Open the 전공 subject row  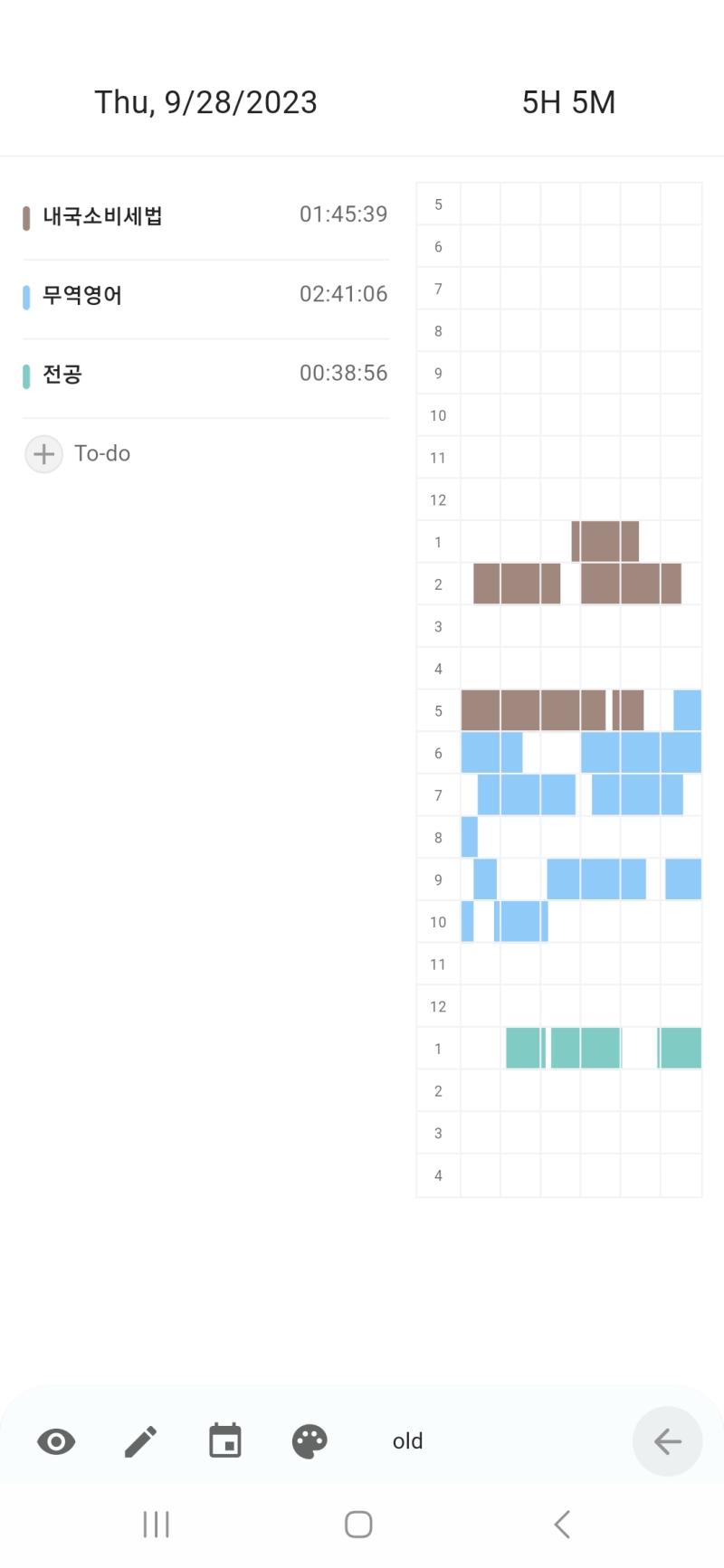(205, 375)
